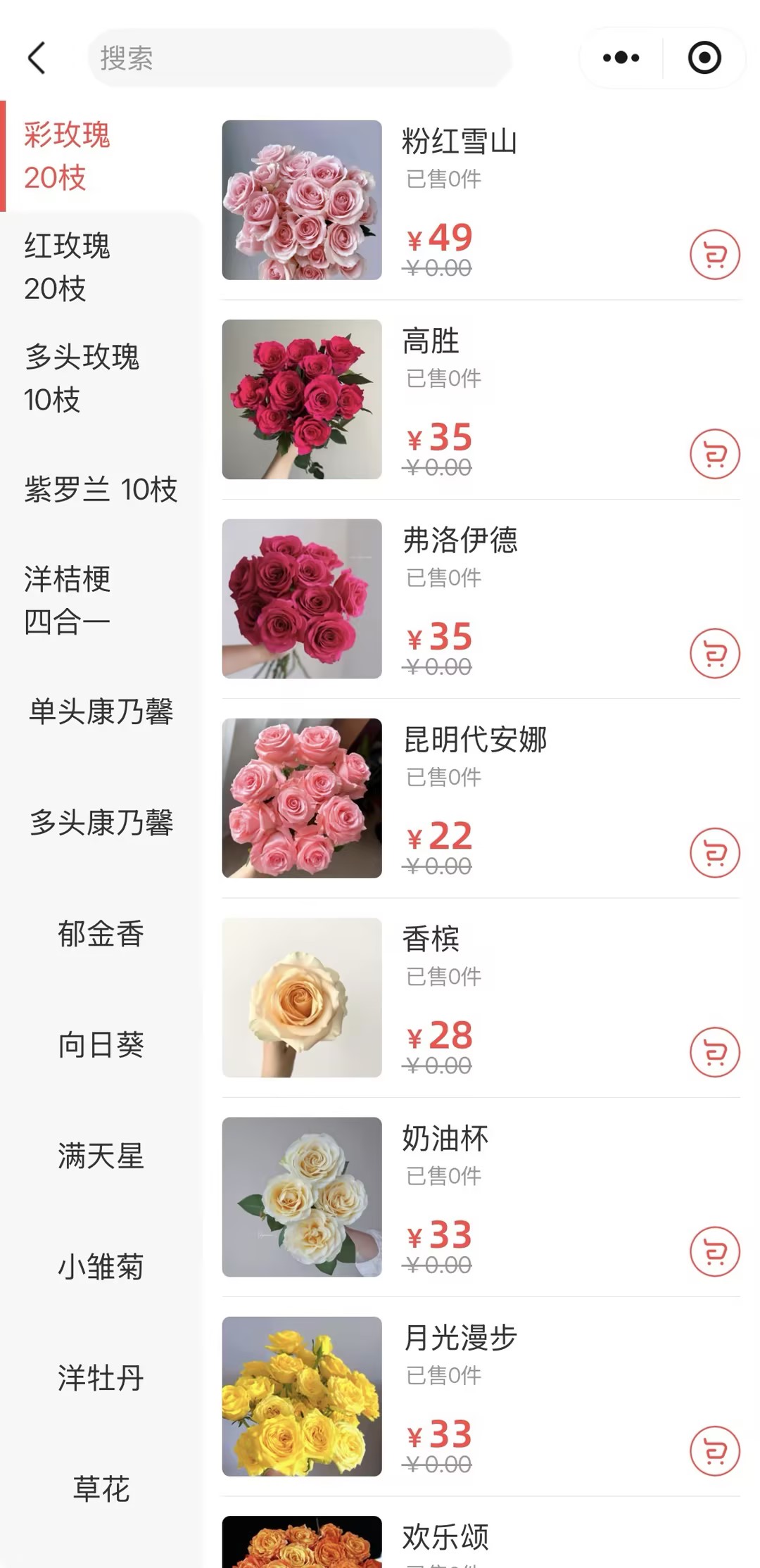760x1568 pixels.
Task: Open the 郁金香 category
Action: click(x=101, y=934)
